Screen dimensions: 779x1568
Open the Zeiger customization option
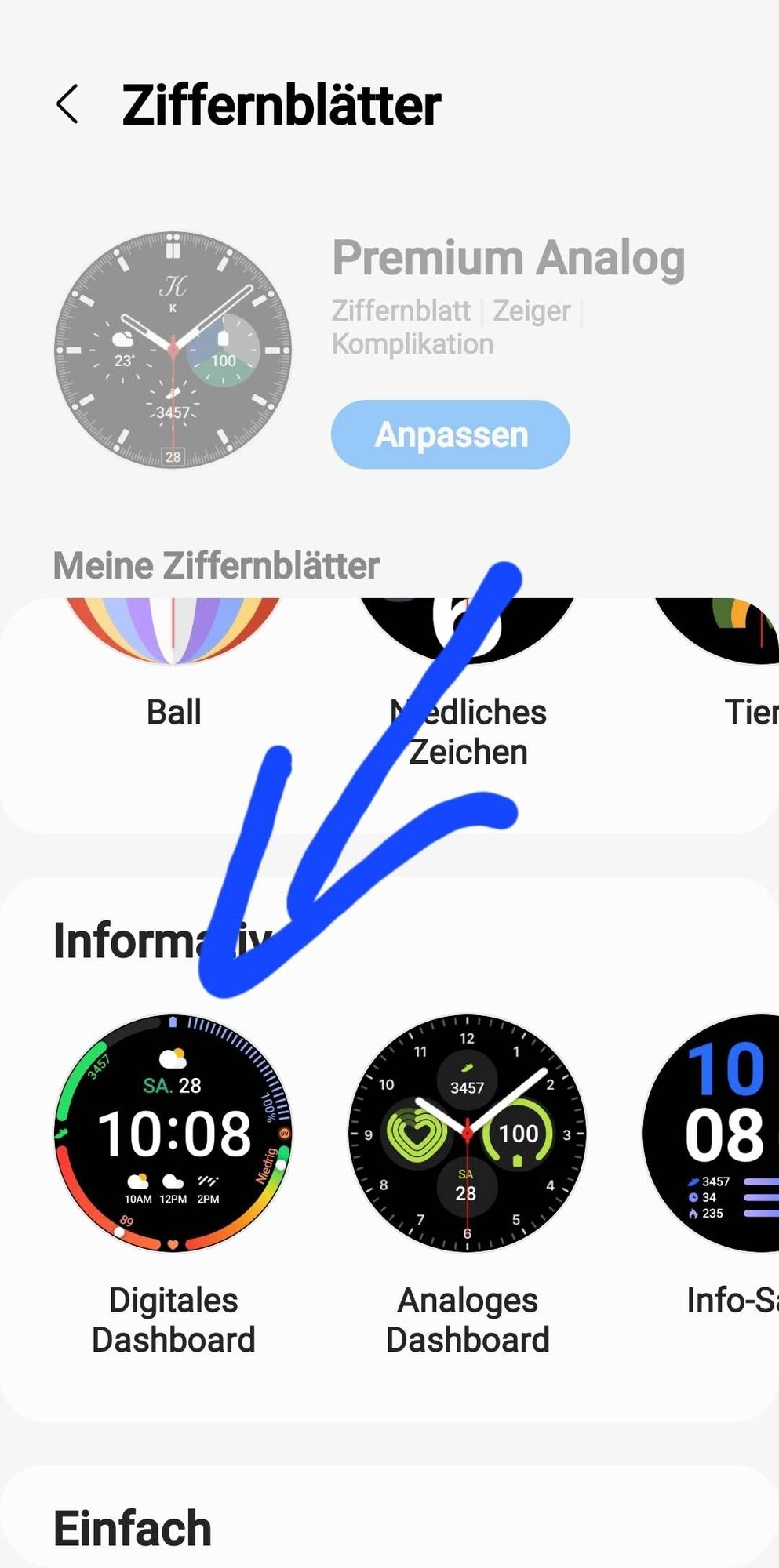[531, 310]
